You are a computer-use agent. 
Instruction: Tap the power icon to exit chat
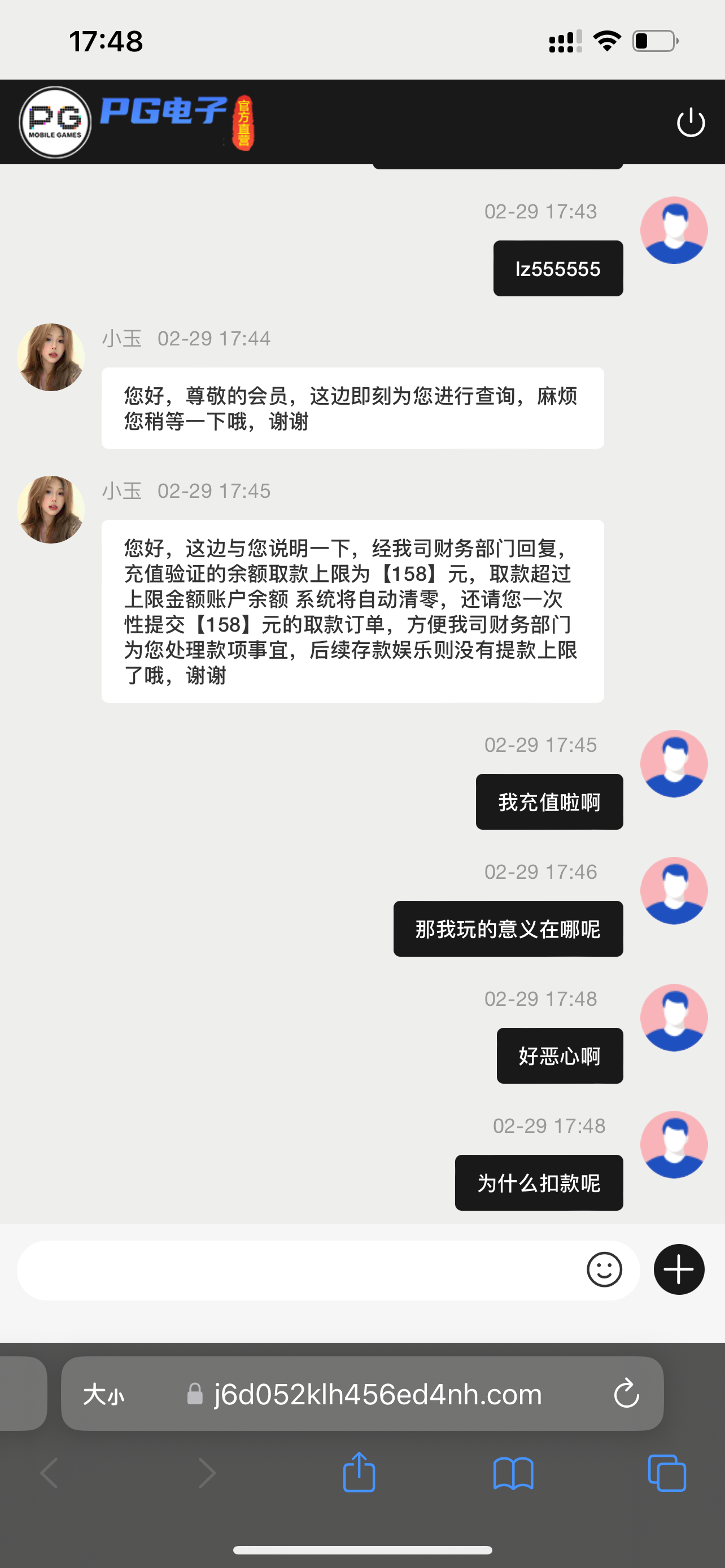(691, 122)
